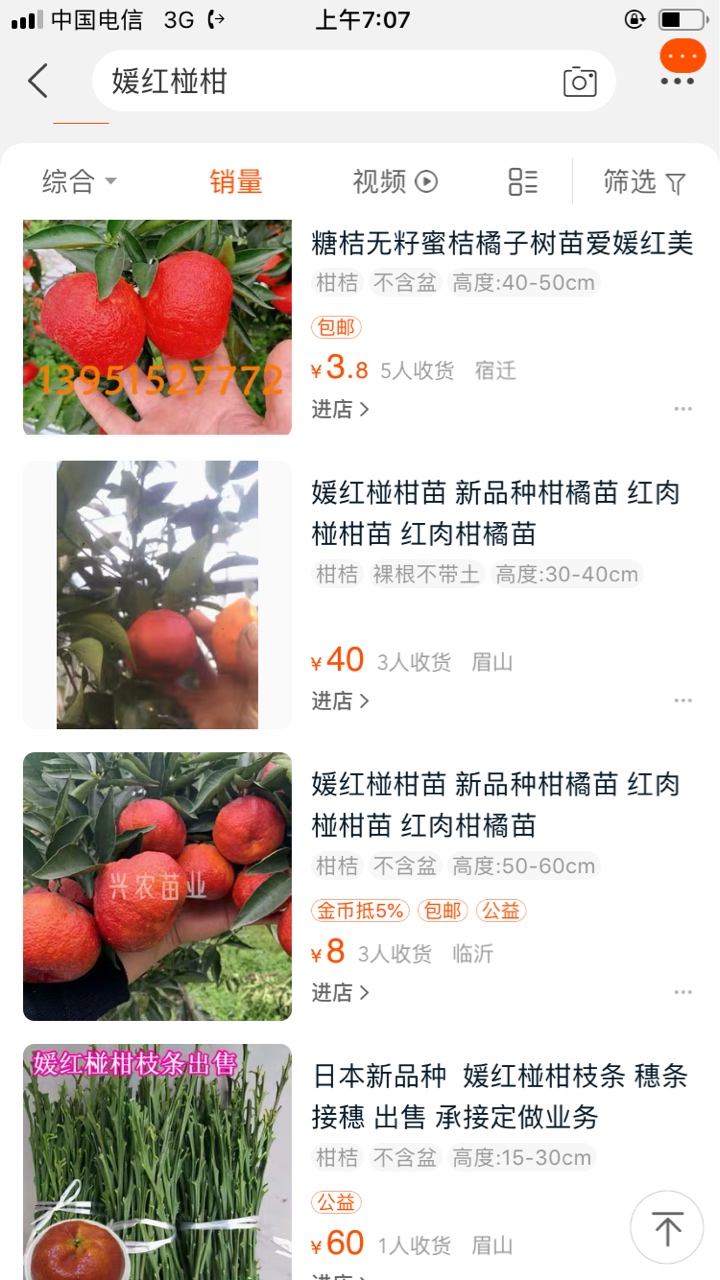Go back from search results

(38, 81)
